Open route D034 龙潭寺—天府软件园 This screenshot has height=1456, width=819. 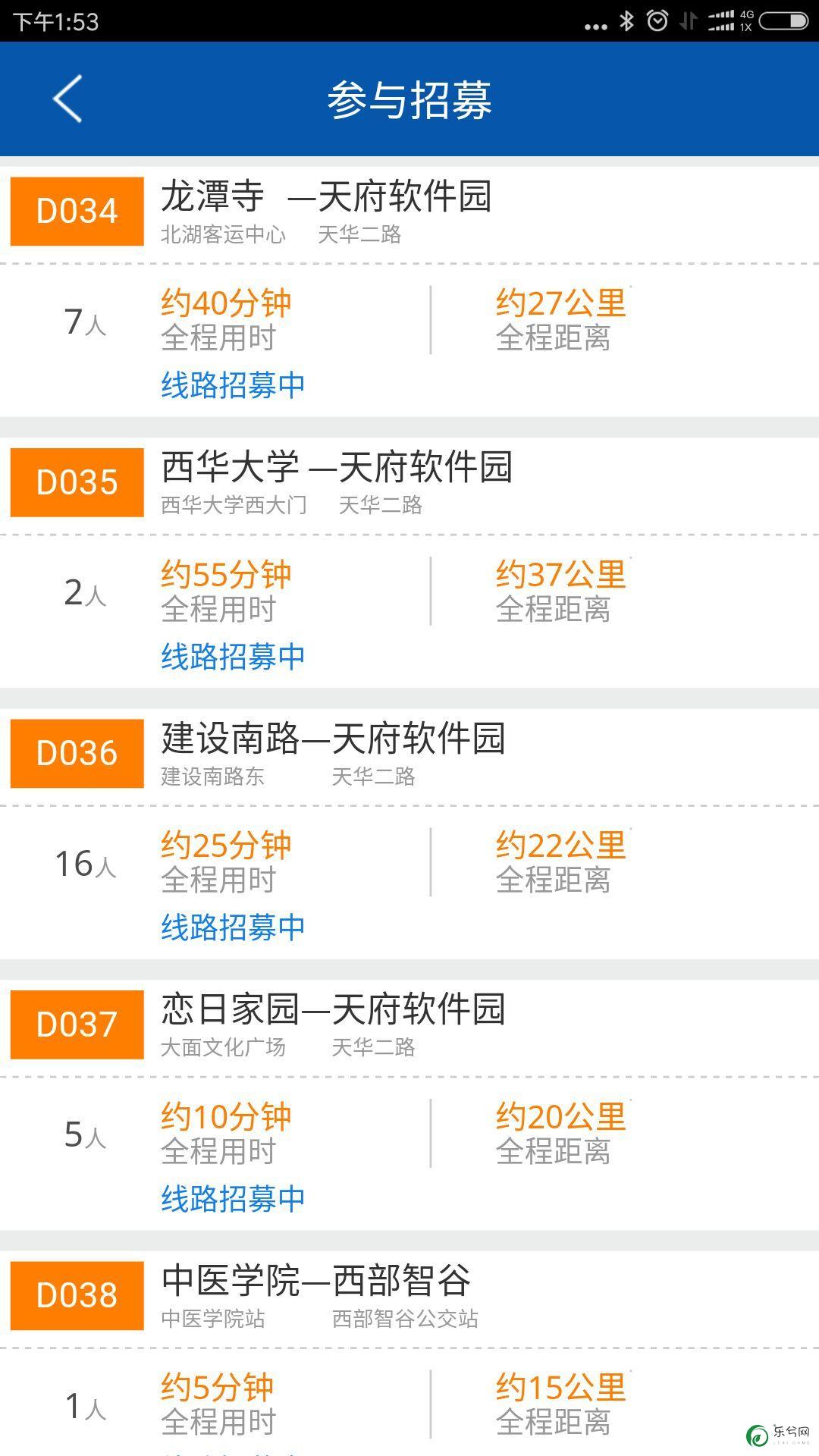[x=409, y=291]
